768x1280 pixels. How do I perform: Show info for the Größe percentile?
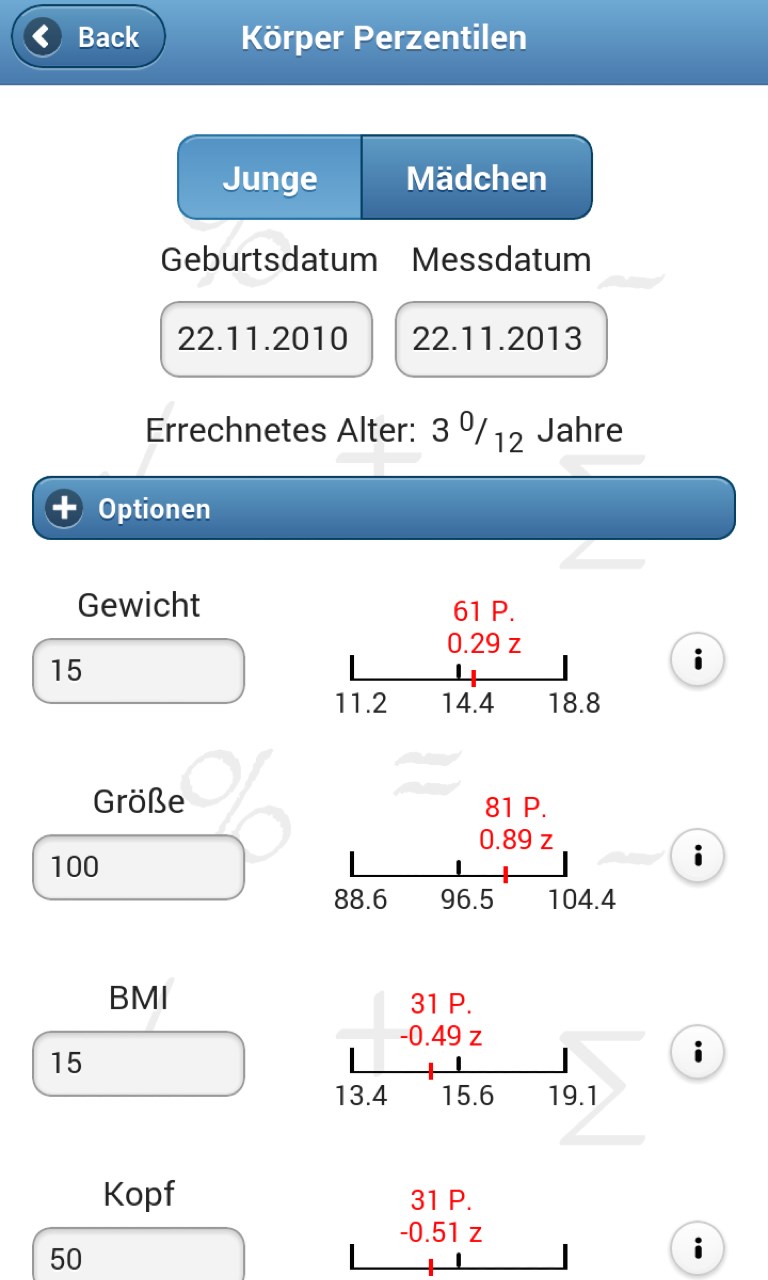click(697, 856)
